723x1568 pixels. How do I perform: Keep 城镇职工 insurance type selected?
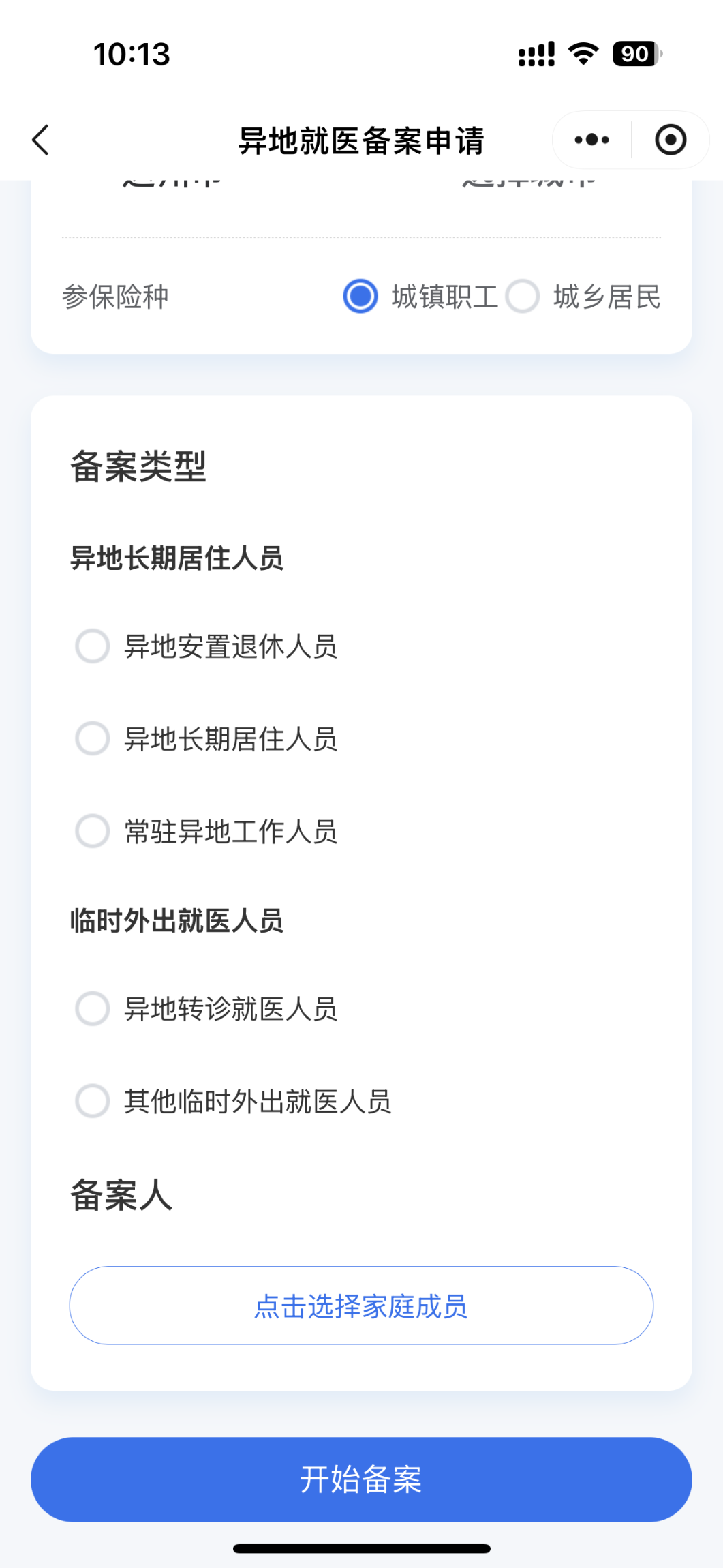click(x=360, y=296)
